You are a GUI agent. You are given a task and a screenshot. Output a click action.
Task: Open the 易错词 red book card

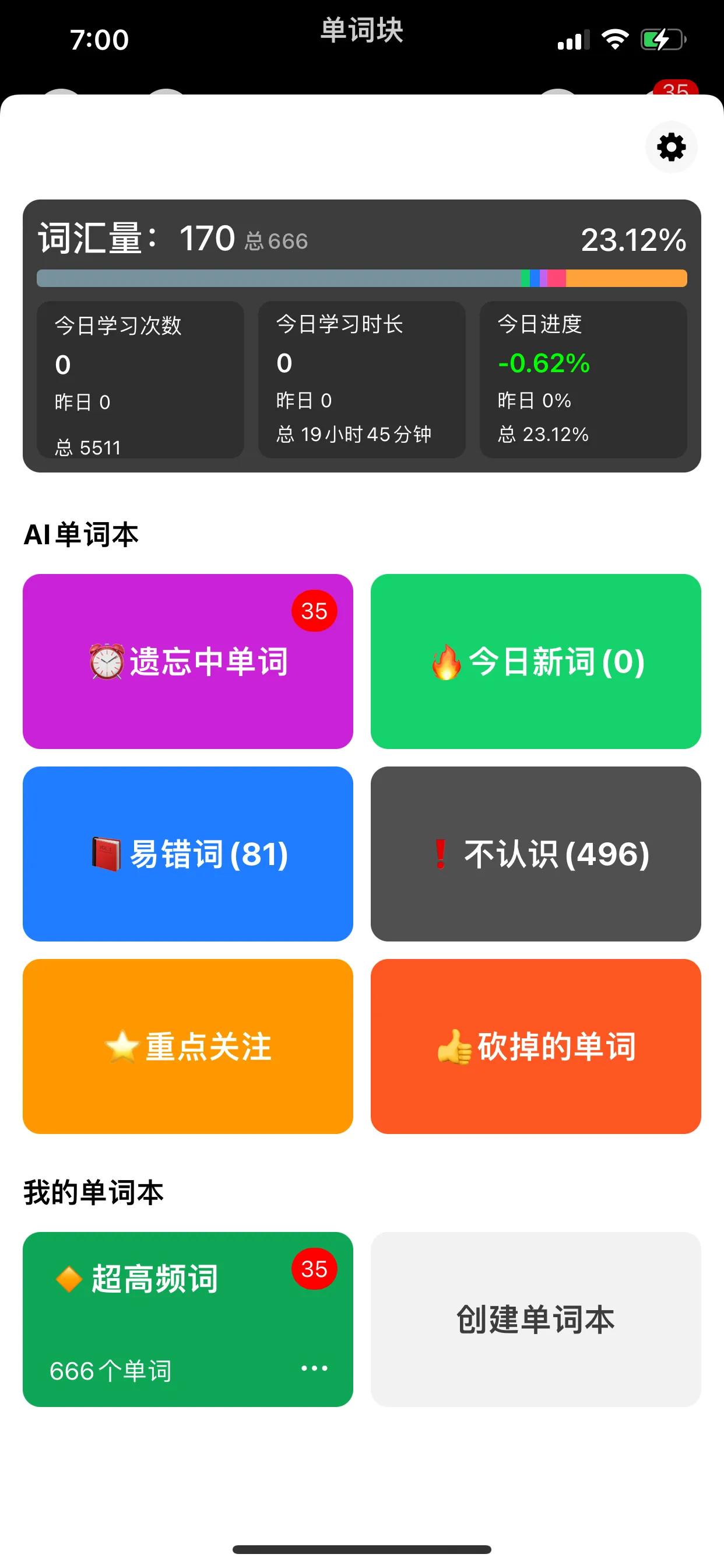[187, 854]
